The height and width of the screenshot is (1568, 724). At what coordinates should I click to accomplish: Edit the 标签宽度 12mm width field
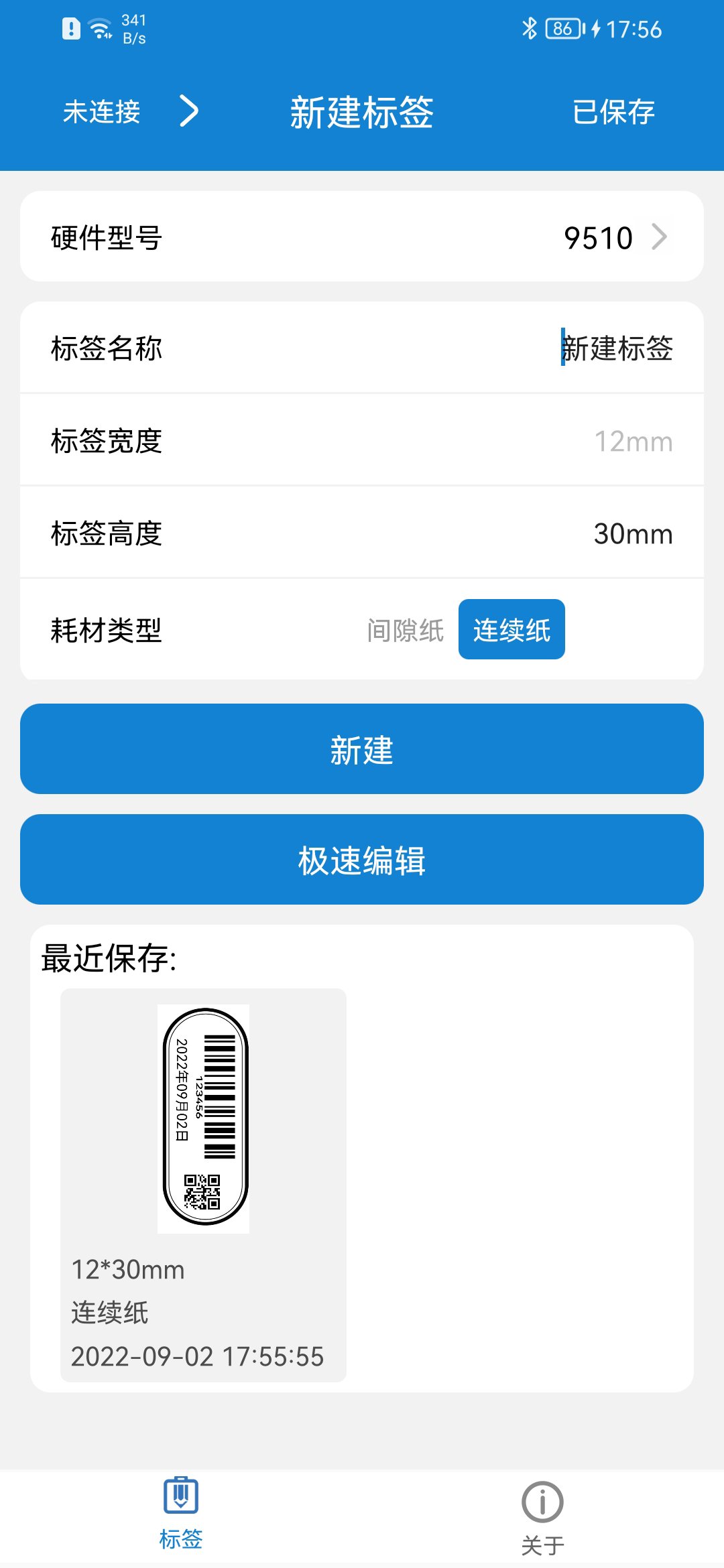(362, 440)
